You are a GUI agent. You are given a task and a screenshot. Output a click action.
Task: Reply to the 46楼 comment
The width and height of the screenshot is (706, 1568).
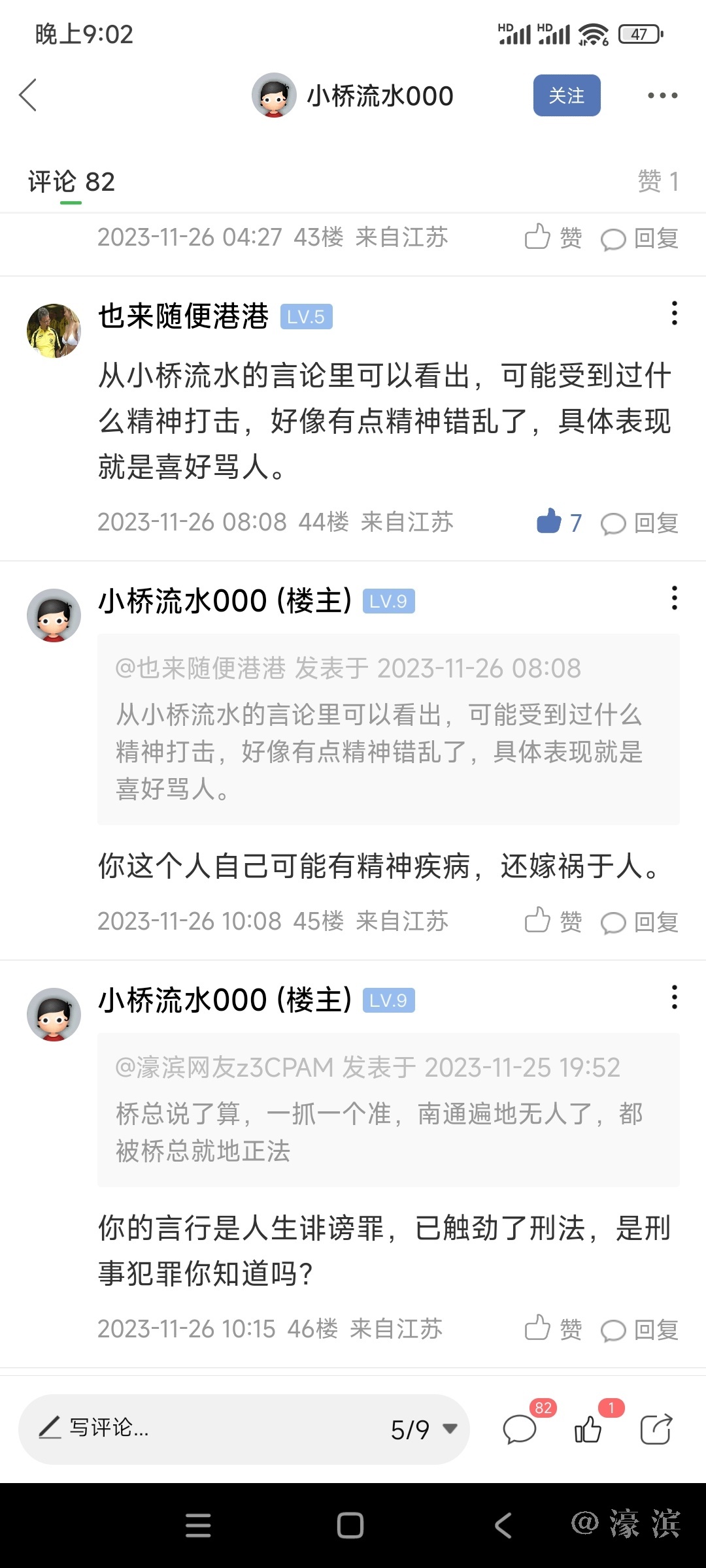[639, 1330]
